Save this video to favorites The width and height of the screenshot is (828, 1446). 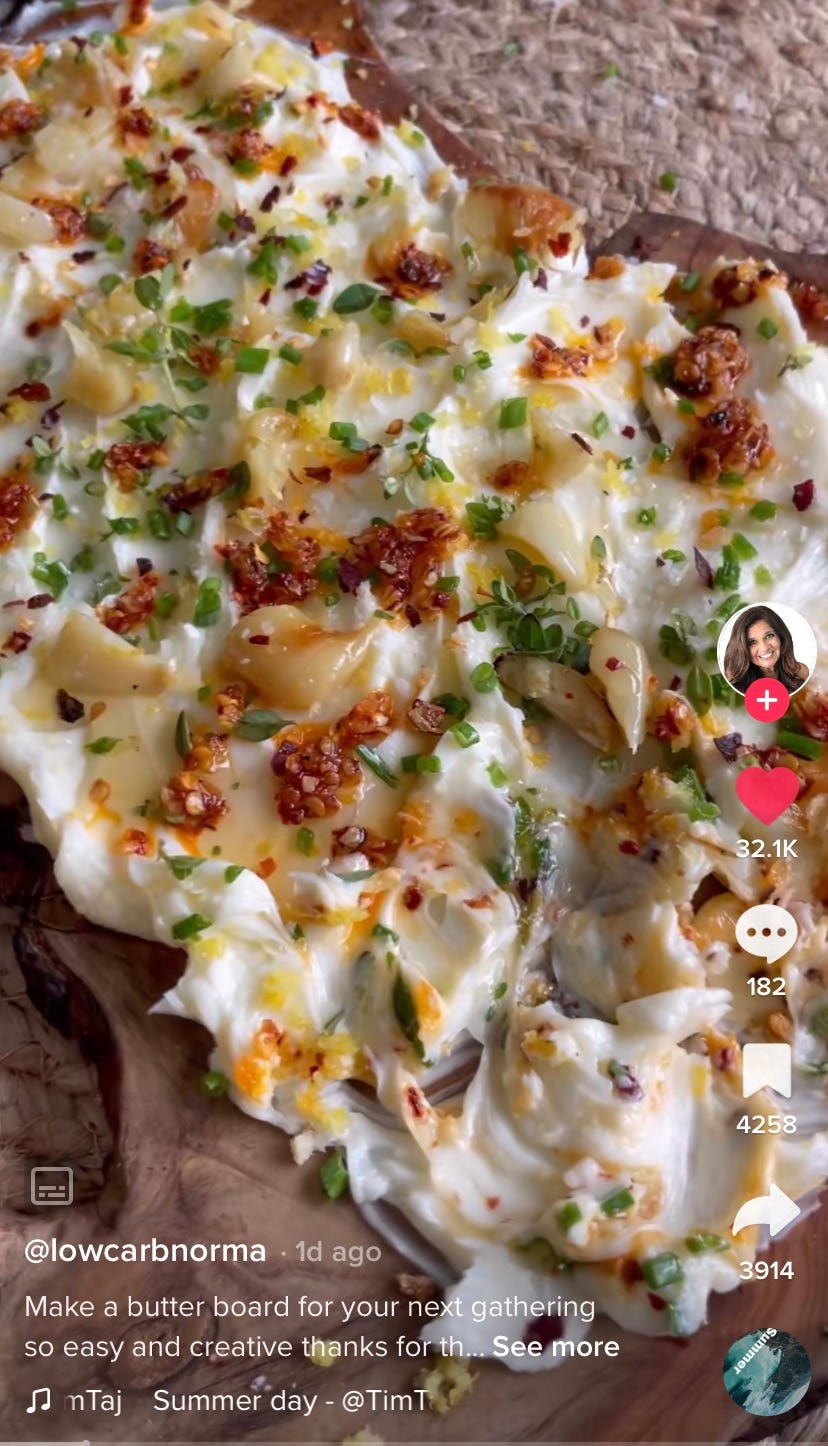tap(766, 1072)
